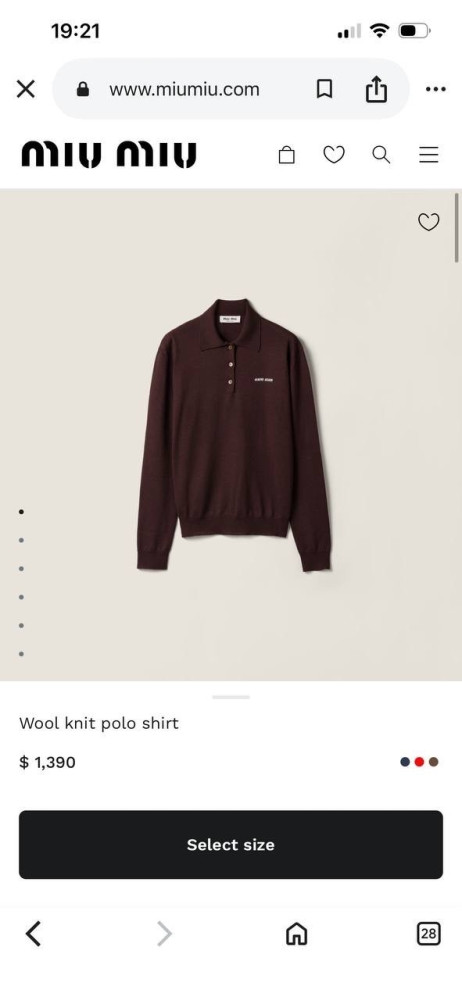
Task: Open the hamburger menu
Action: point(429,155)
